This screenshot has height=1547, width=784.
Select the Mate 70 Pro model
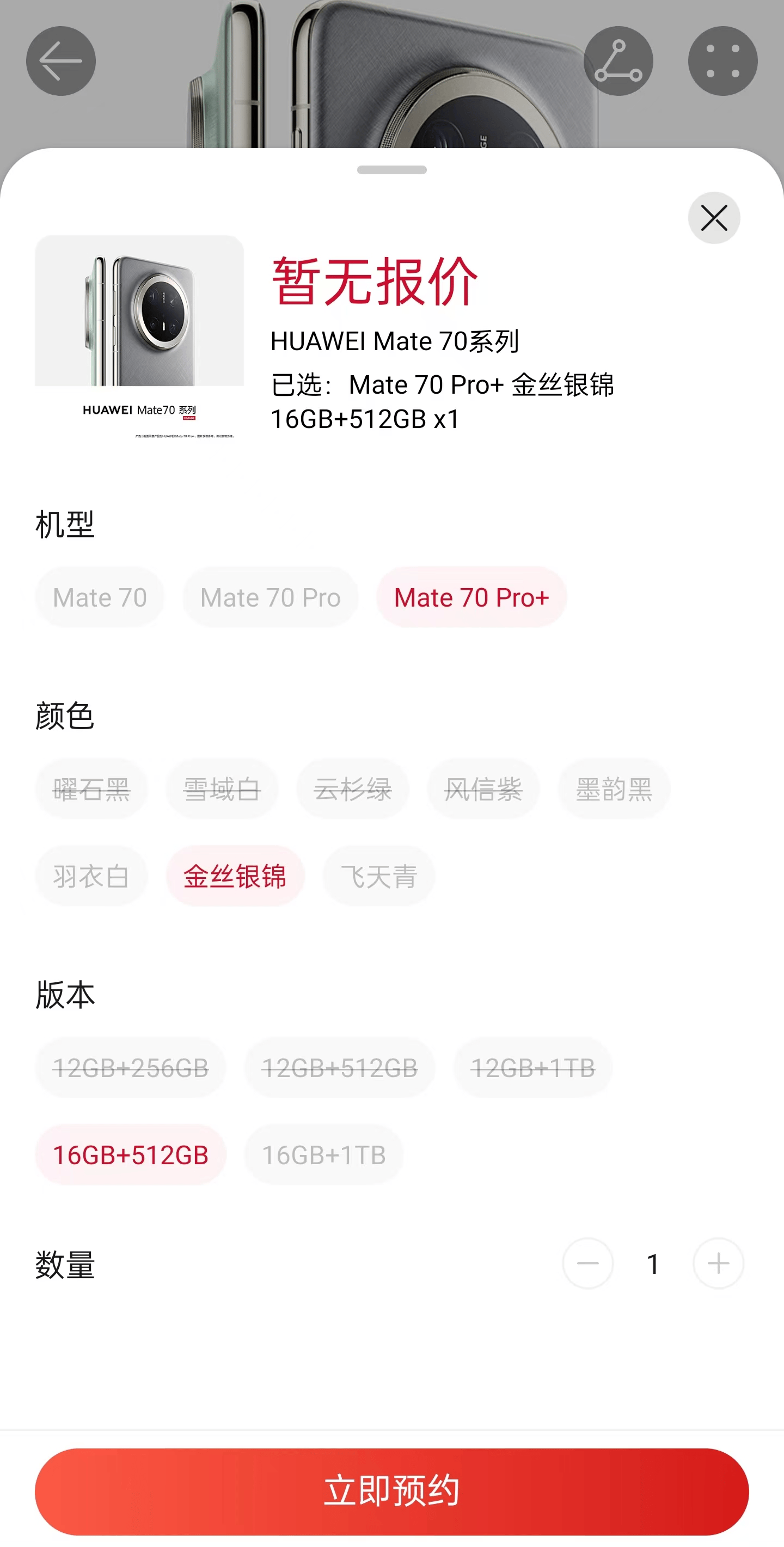coord(270,597)
